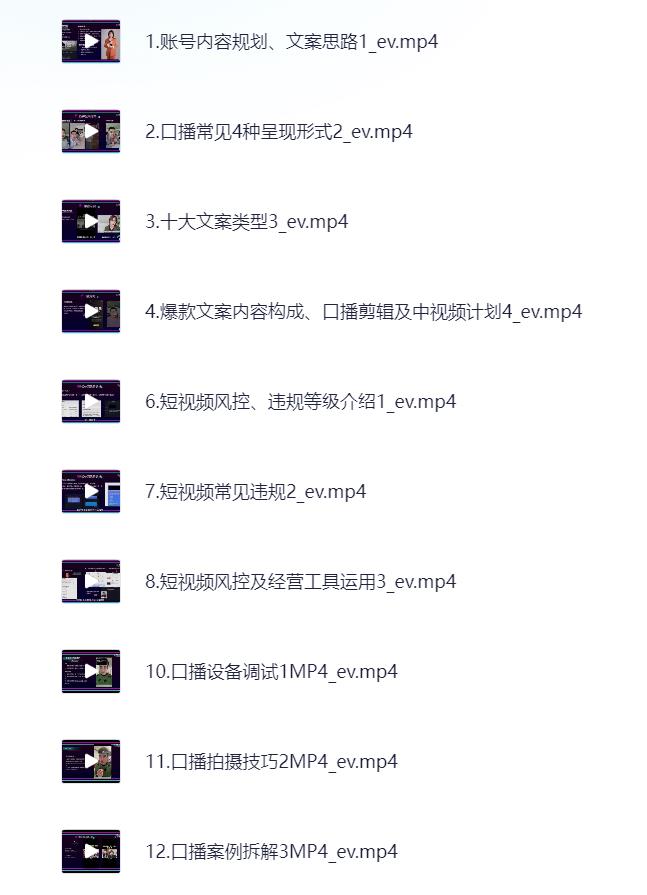The width and height of the screenshot is (647, 895).
Task: Select 12.口播案例拆解 video file
Action: [271, 852]
